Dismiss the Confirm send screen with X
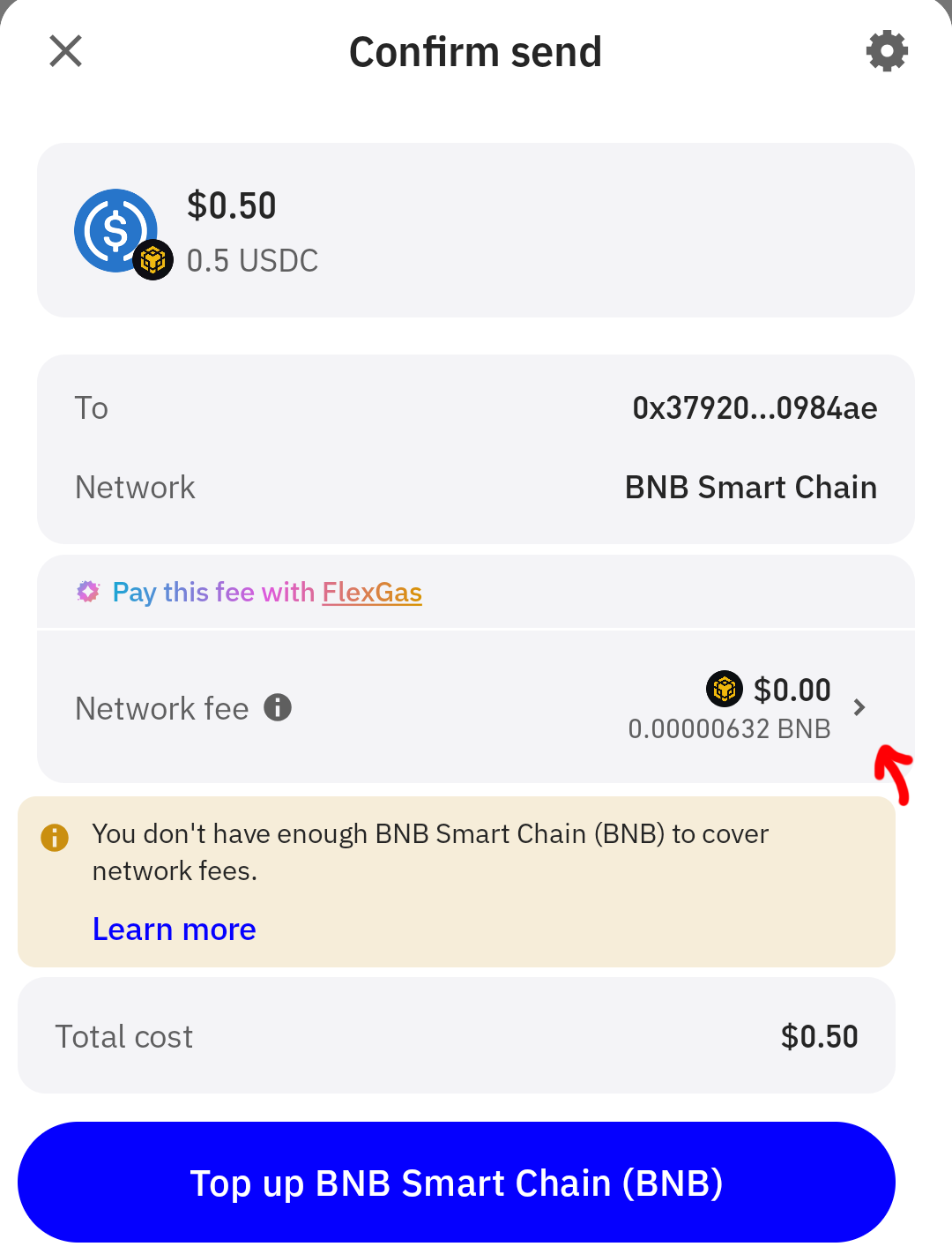 tap(64, 50)
